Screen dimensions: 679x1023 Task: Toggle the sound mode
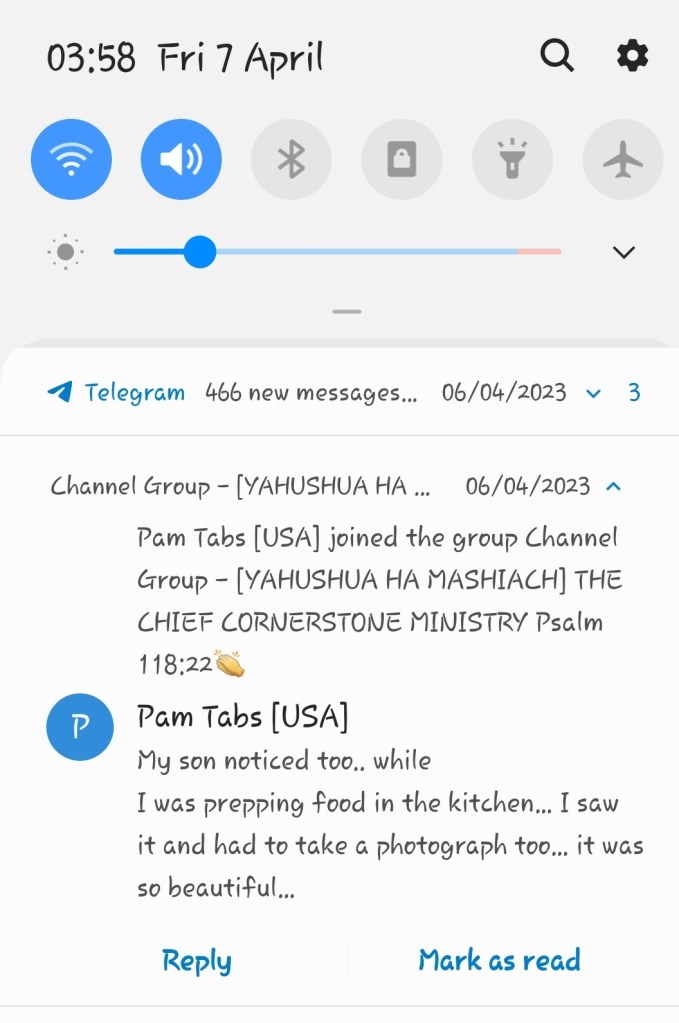pyautogui.click(x=181, y=159)
